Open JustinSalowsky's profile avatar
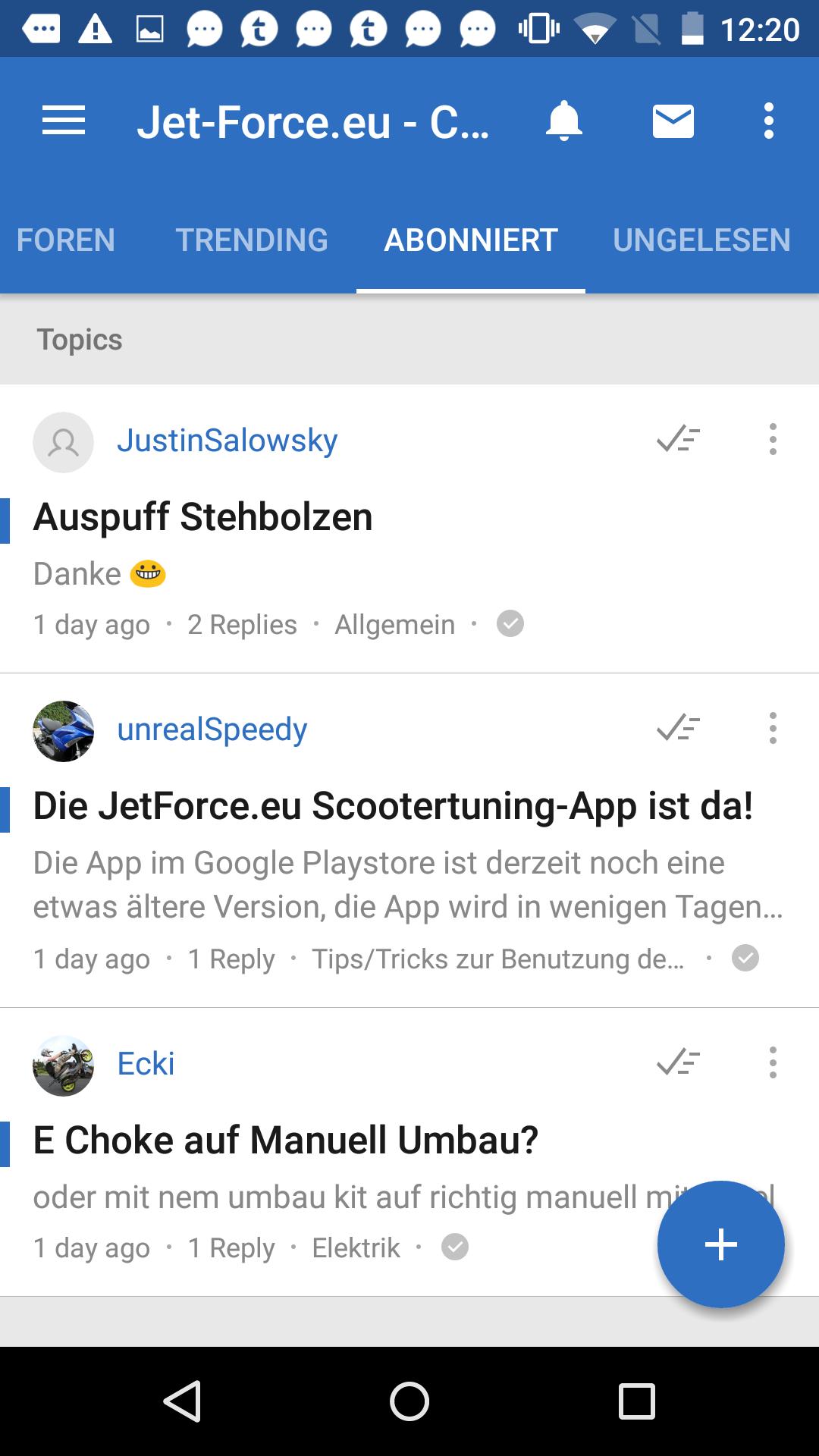This screenshot has width=819, height=1456. tap(63, 440)
